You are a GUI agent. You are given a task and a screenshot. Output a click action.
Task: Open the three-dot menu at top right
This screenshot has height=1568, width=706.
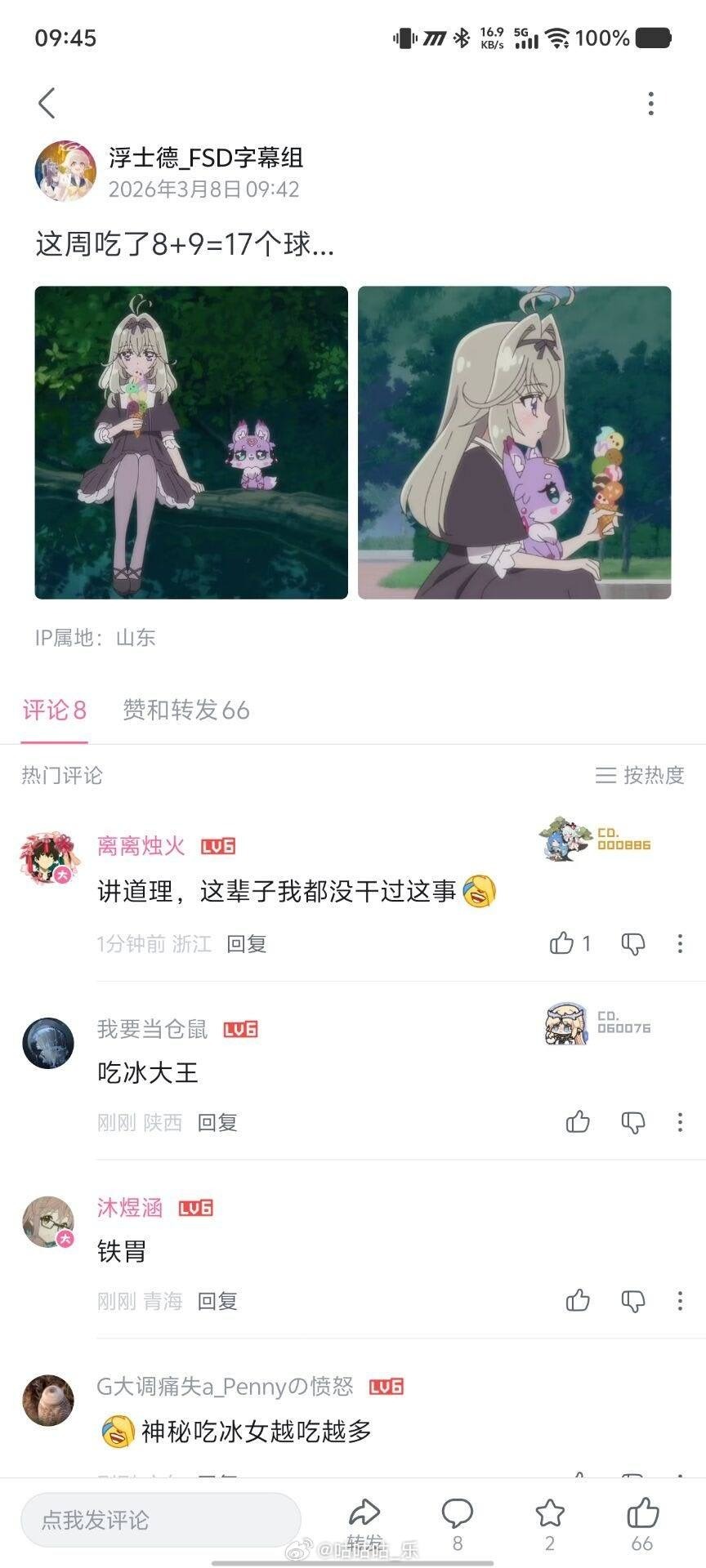coord(650,103)
